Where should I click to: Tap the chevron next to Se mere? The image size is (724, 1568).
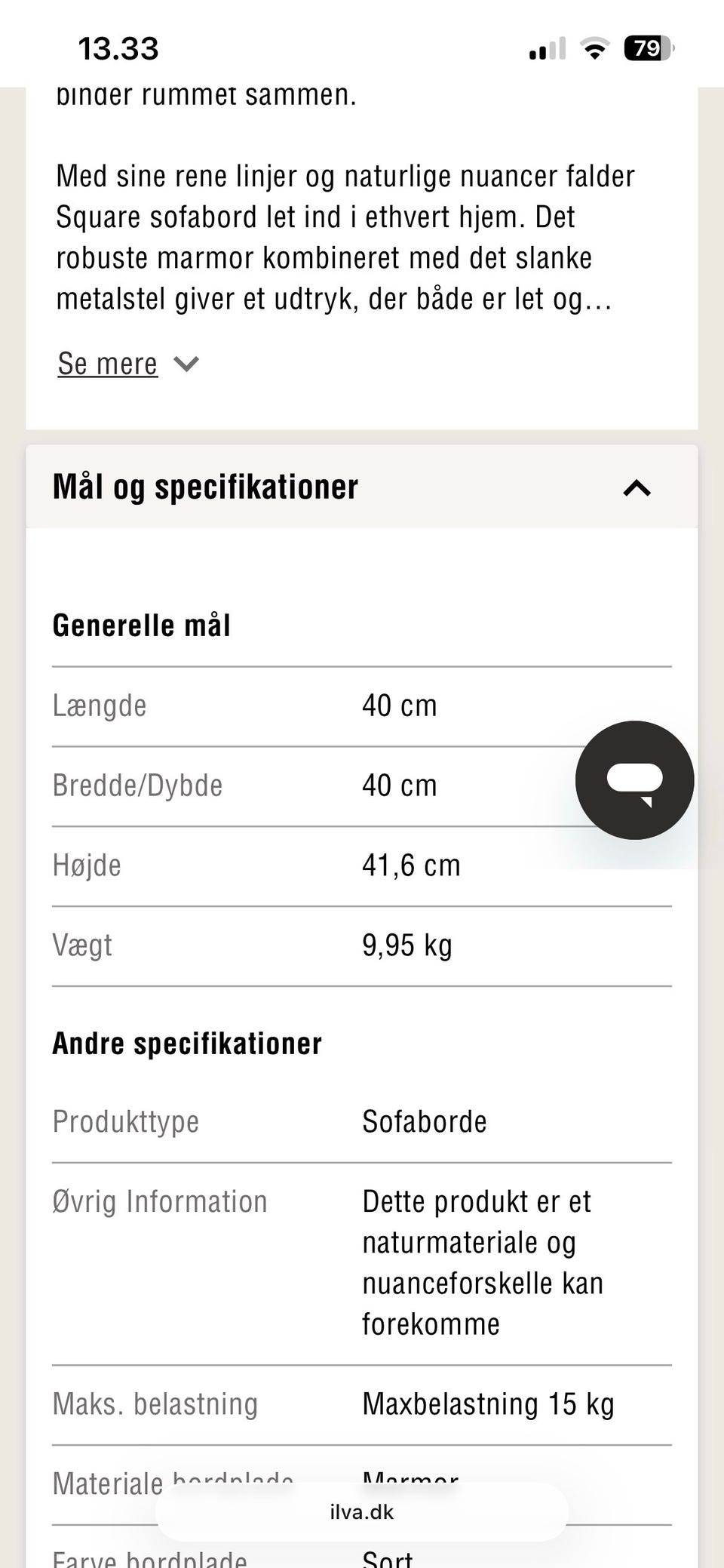186,364
